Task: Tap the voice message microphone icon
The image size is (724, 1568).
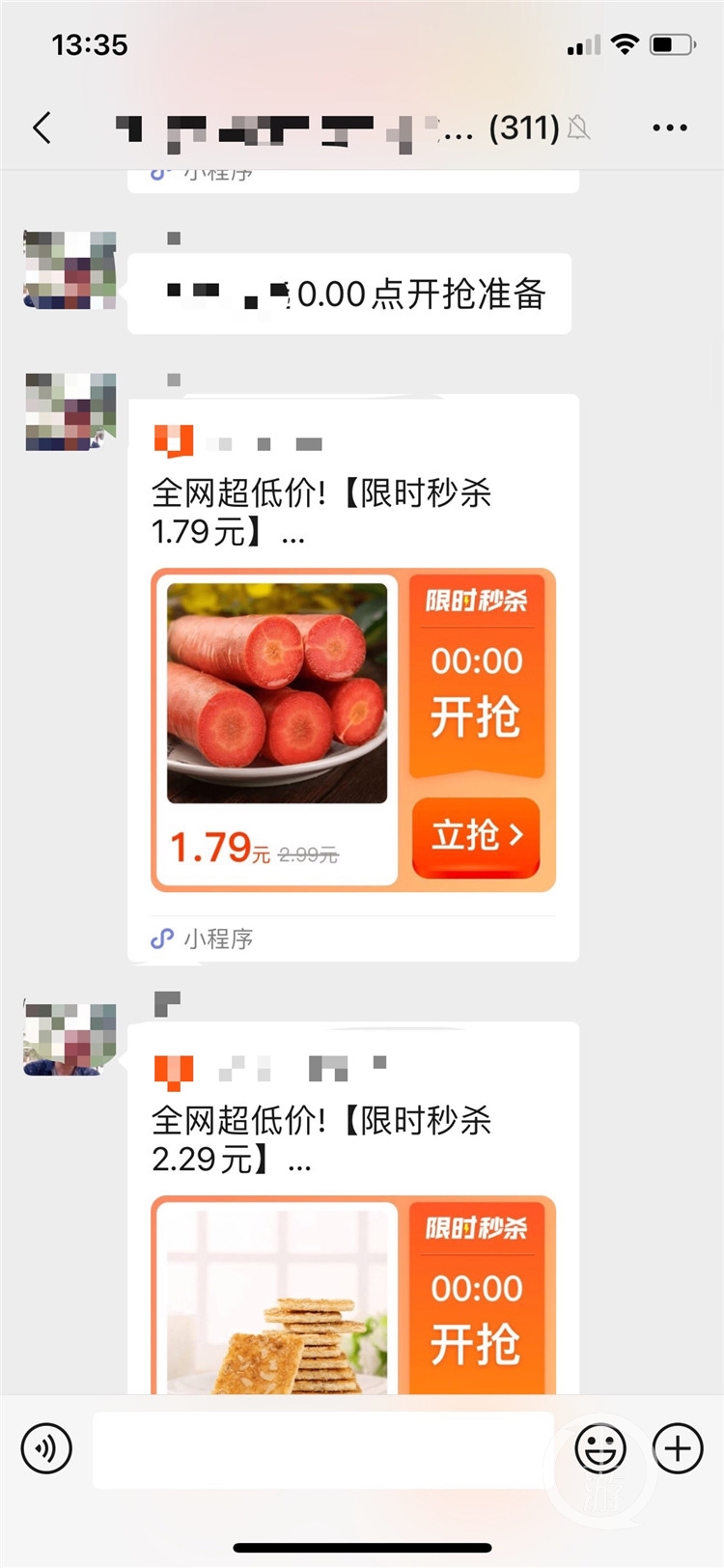Action: click(45, 1449)
